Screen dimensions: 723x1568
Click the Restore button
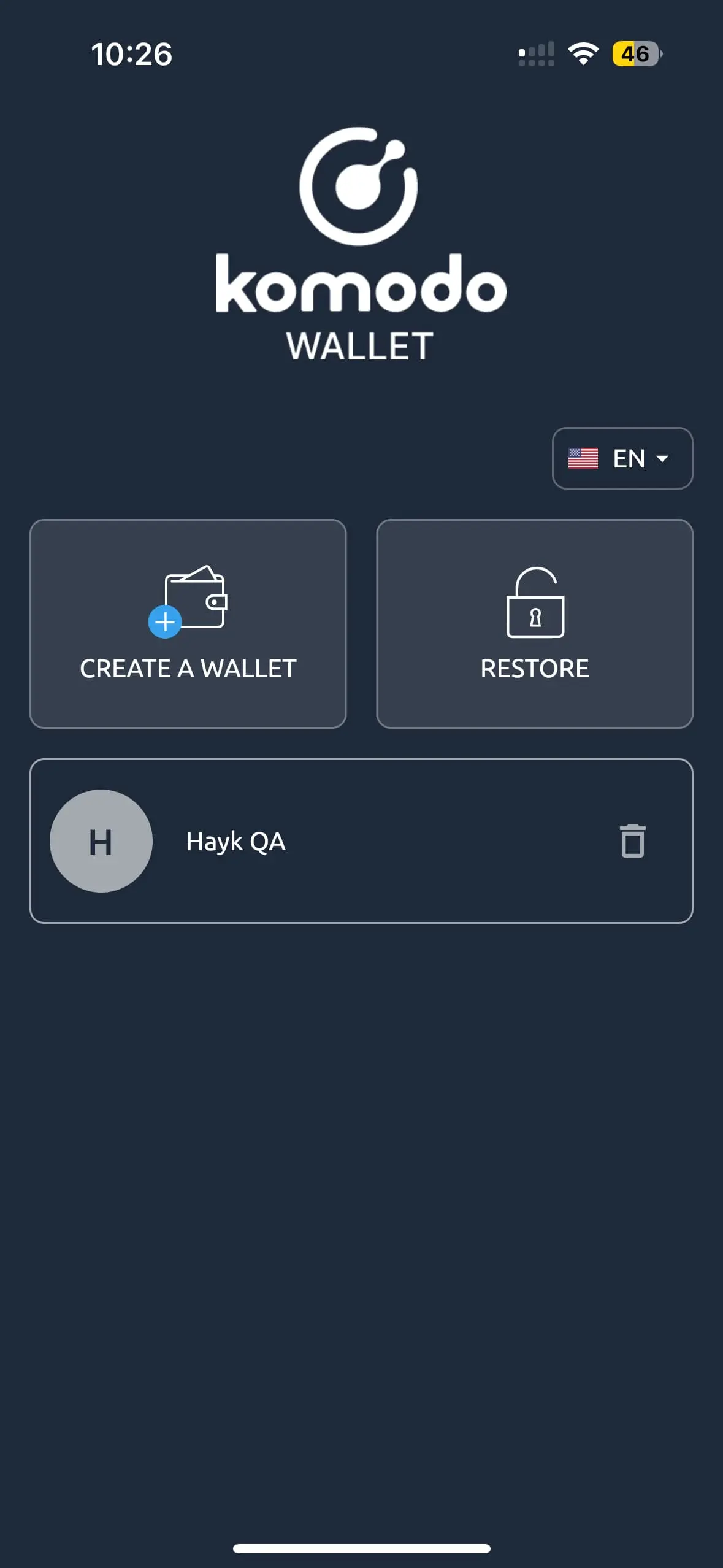(x=535, y=623)
